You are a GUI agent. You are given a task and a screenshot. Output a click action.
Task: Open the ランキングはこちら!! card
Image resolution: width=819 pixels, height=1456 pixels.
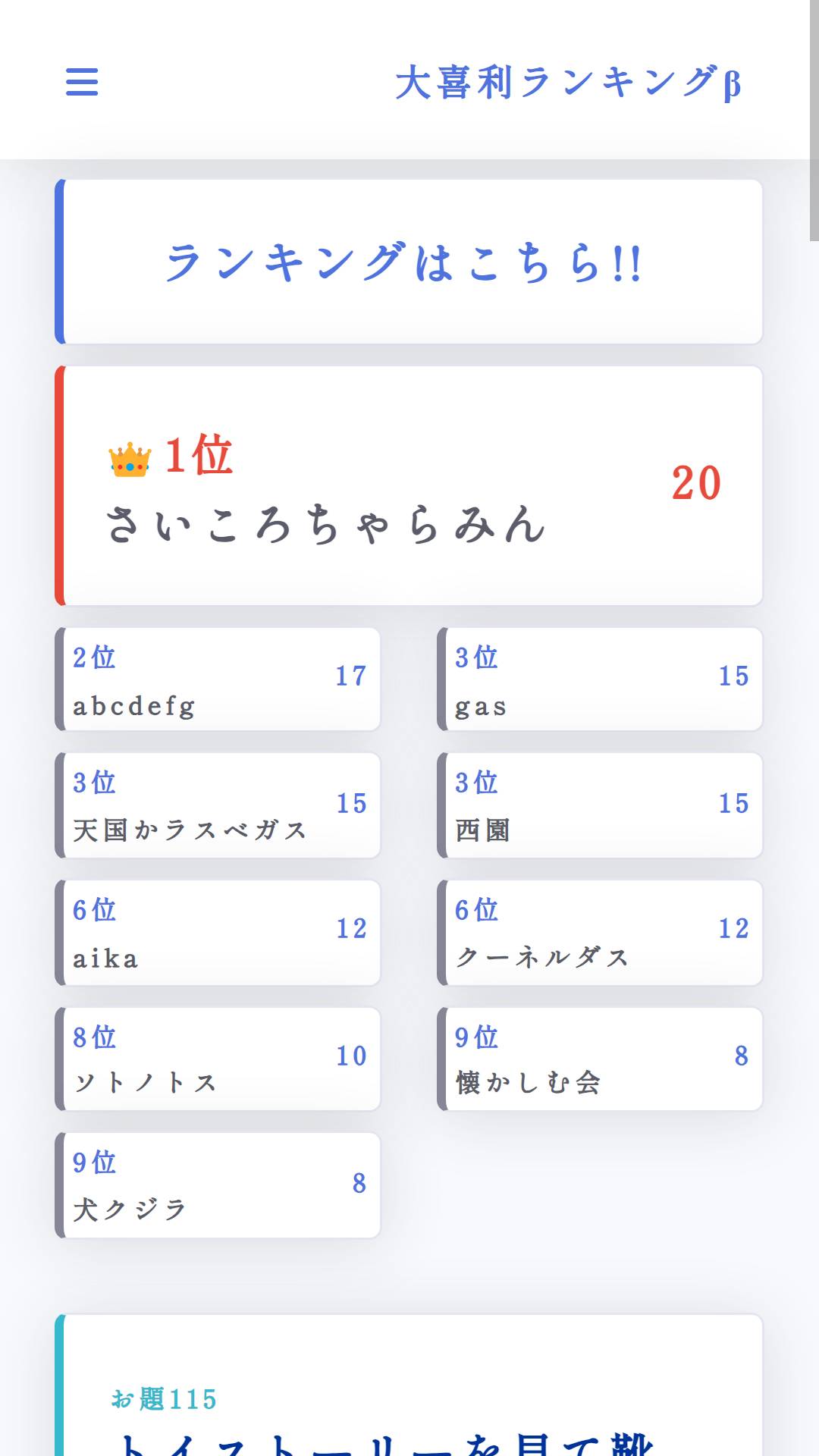(409, 262)
